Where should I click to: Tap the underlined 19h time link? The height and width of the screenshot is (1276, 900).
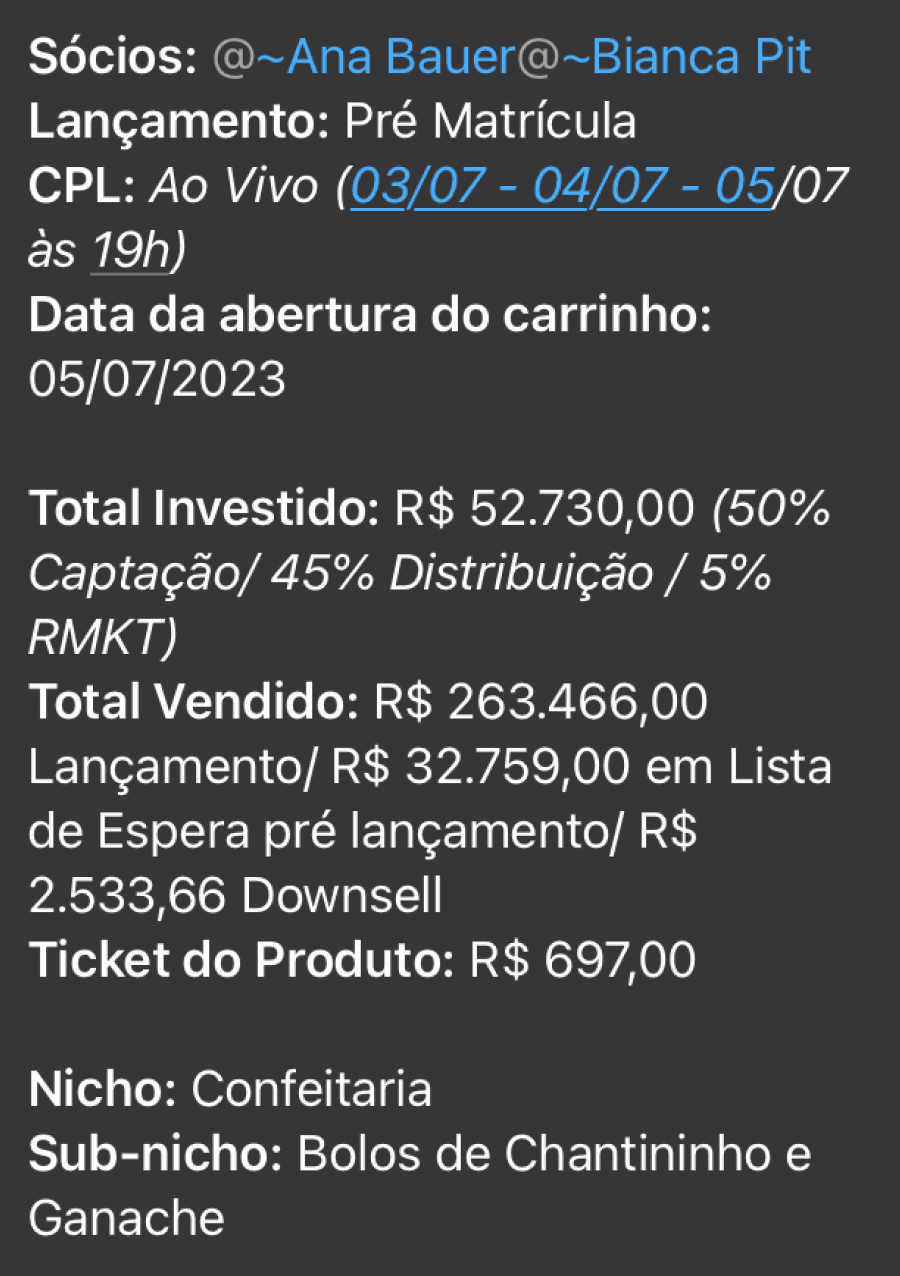(130, 252)
